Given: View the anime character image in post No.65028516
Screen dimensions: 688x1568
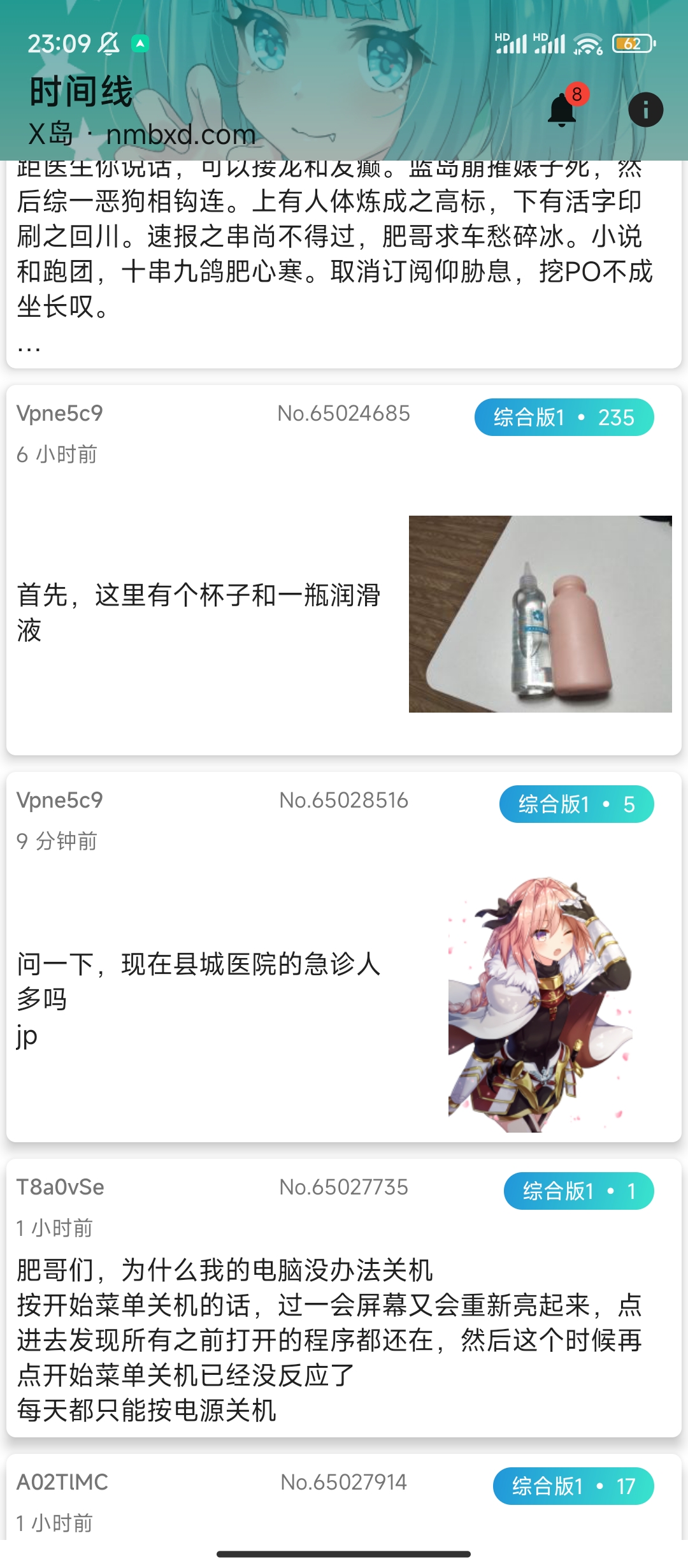Looking at the screenshot, I should 540,1004.
